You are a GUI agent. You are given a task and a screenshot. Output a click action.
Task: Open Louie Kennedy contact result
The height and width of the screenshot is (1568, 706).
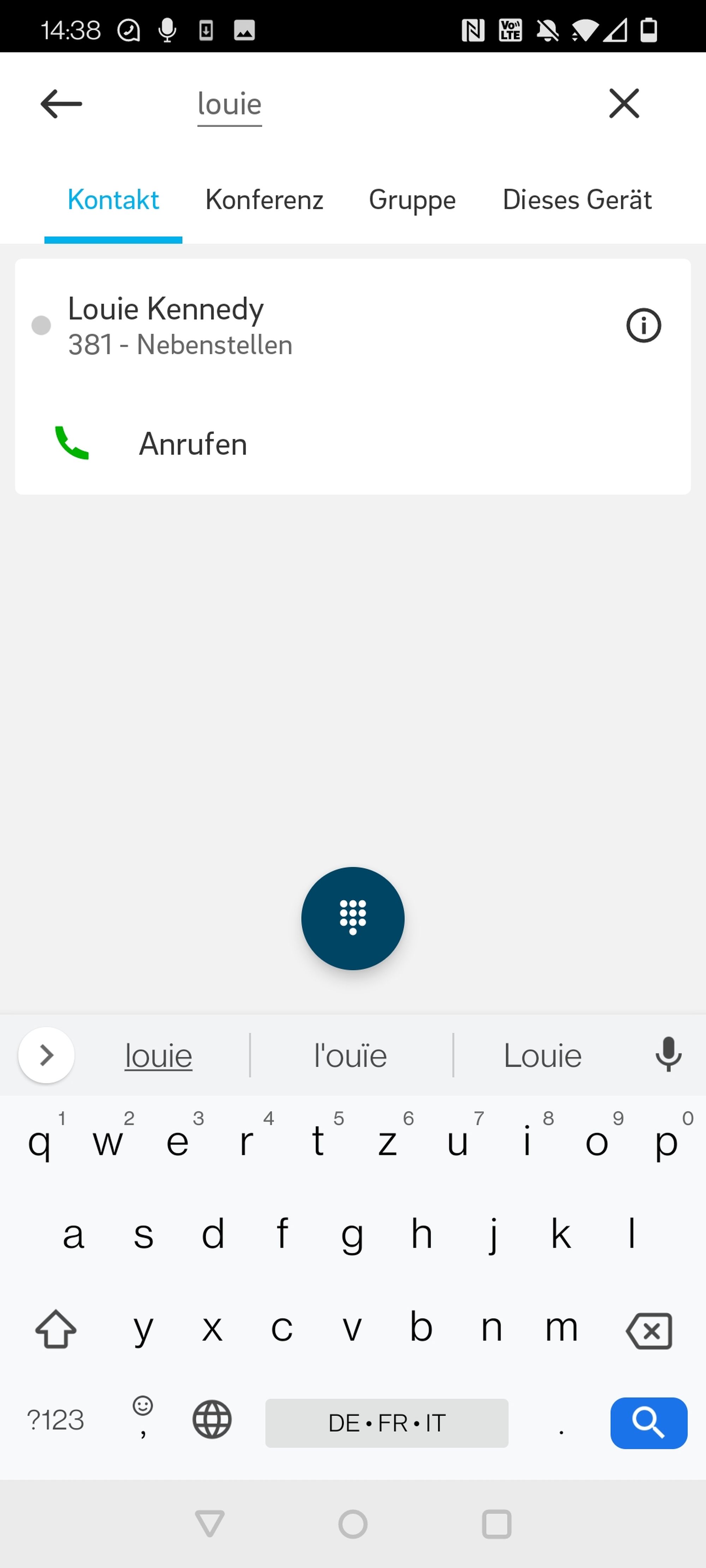pos(180,326)
